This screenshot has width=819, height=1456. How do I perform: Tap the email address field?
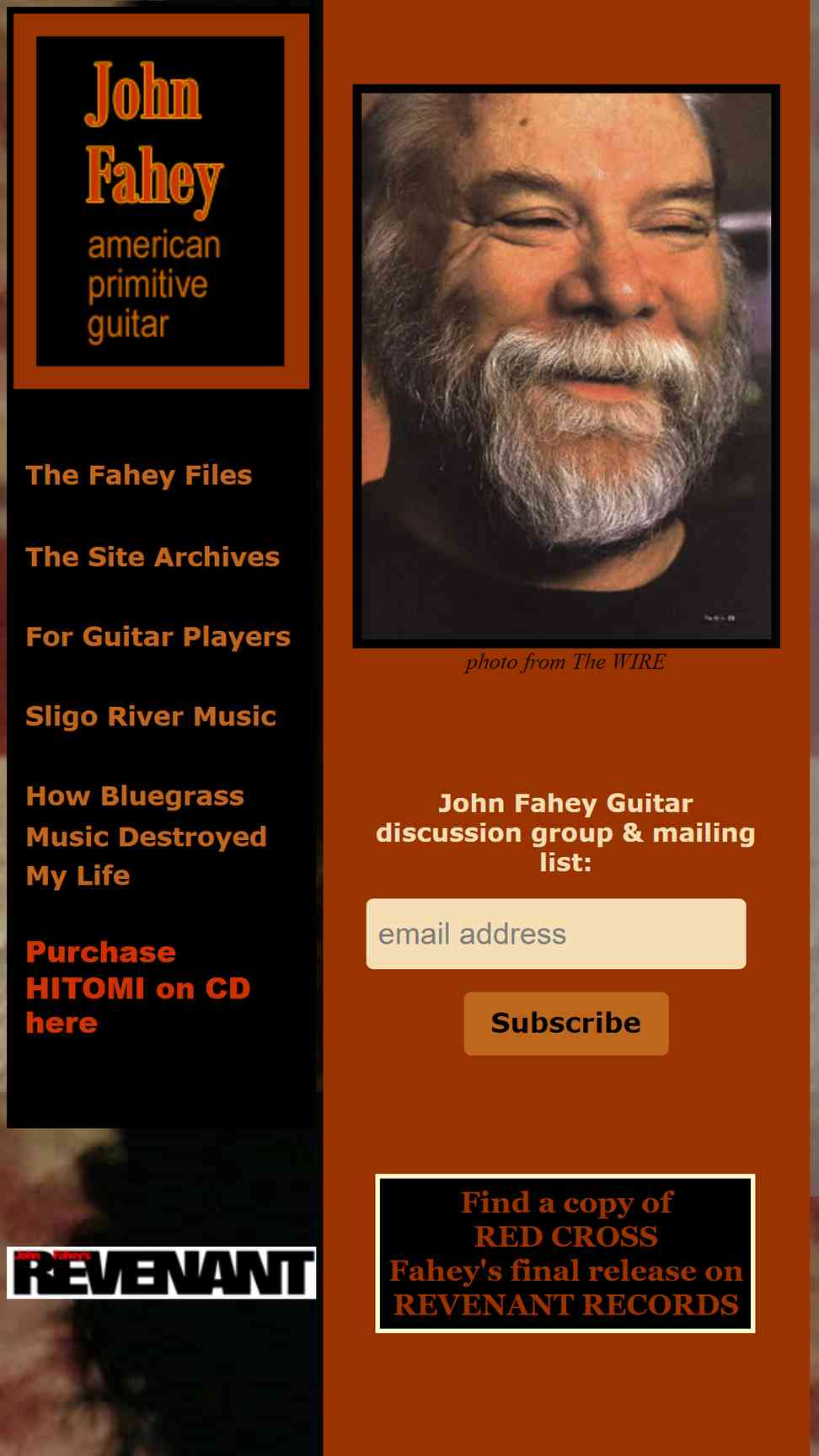[556, 934]
